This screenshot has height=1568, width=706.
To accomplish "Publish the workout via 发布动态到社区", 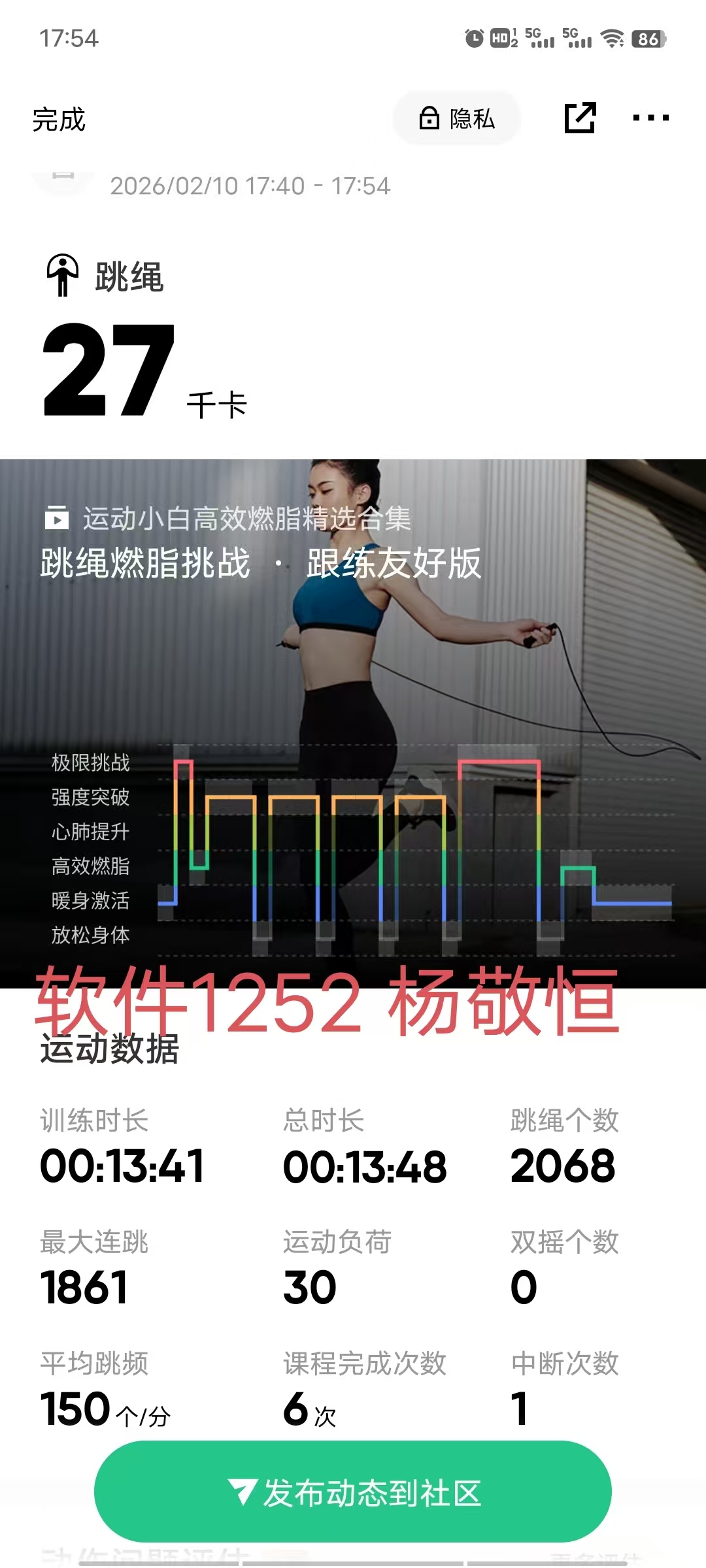I will (x=353, y=1493).
